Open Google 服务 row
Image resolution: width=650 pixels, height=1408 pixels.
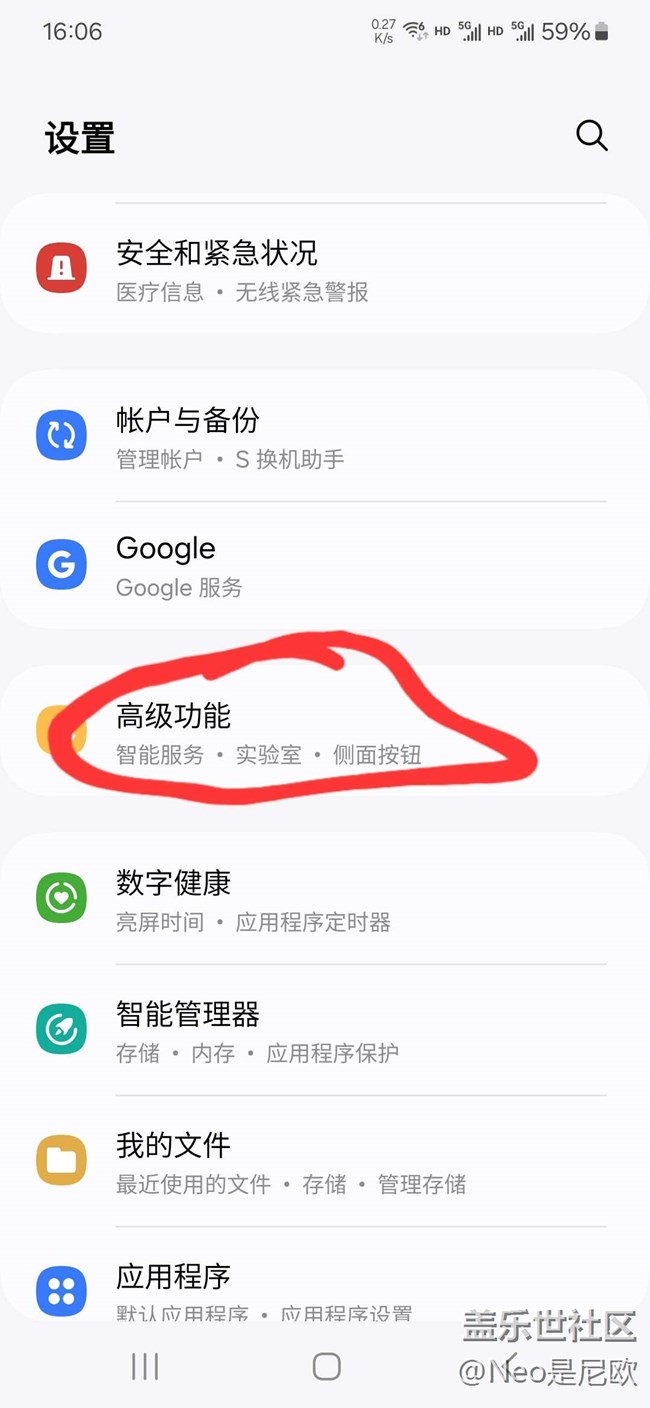point(324,565)
